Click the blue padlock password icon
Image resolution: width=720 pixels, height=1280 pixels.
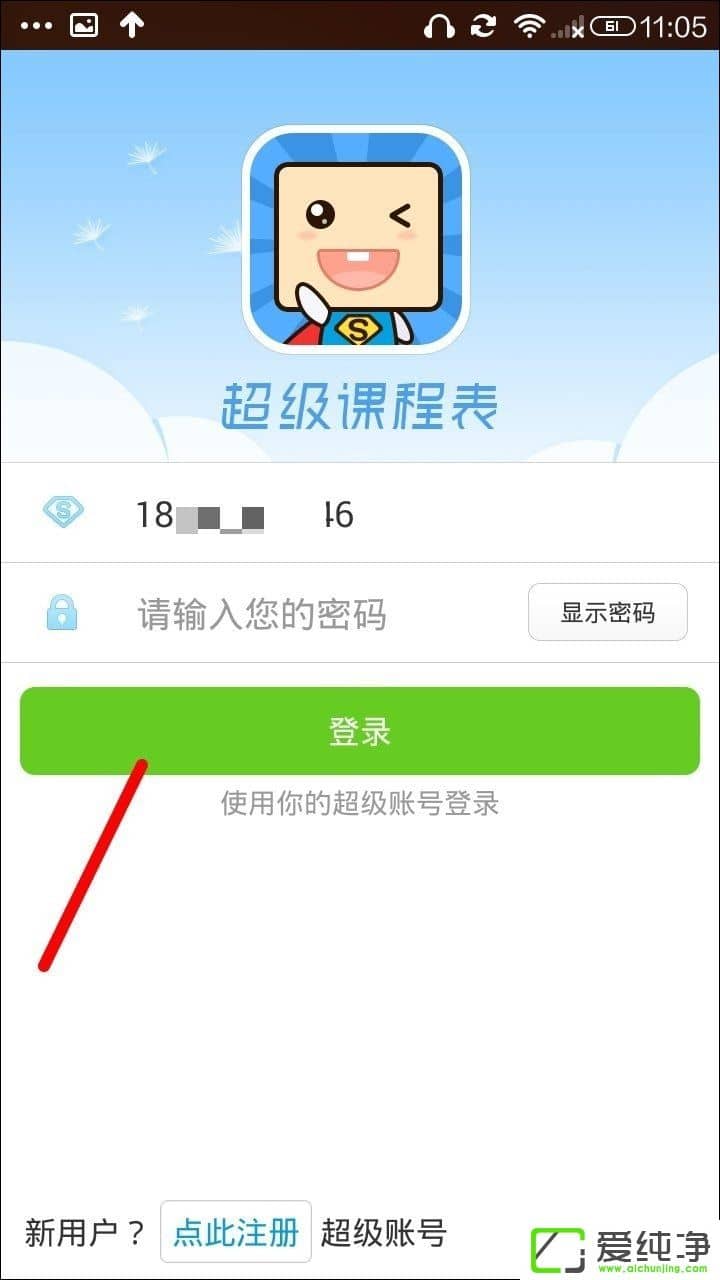[x=62, y=612]
